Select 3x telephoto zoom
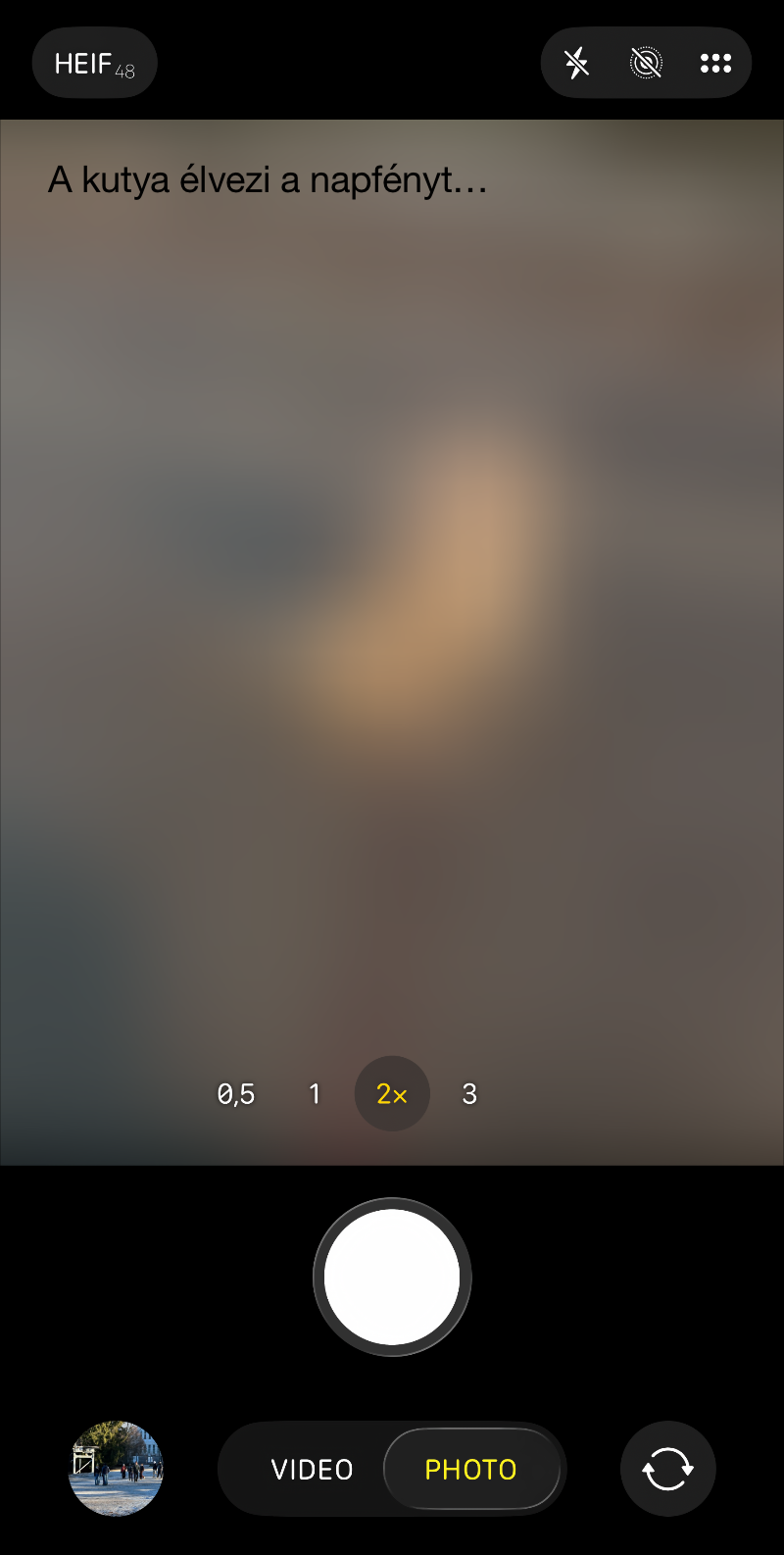This screenshot has height=1555, width=784. tap(469, 1094)
